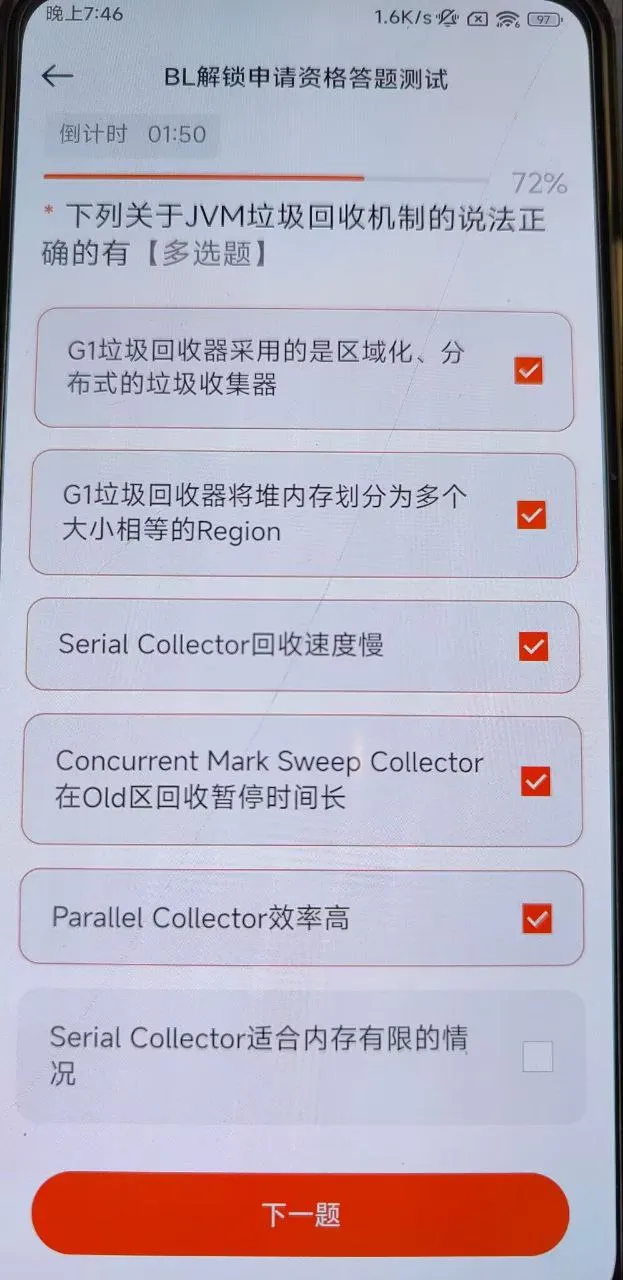Go back using the top-left arrow
Viewport: 623px width, 1280px height.
point(57,76)
